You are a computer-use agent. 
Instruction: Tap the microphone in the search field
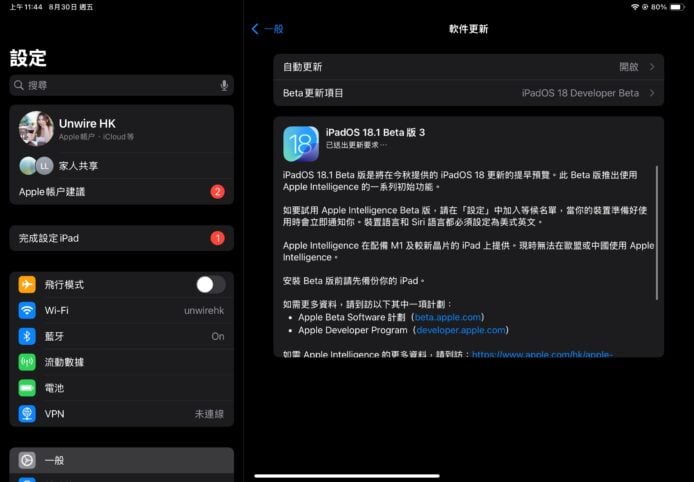(x=224, y=86)
